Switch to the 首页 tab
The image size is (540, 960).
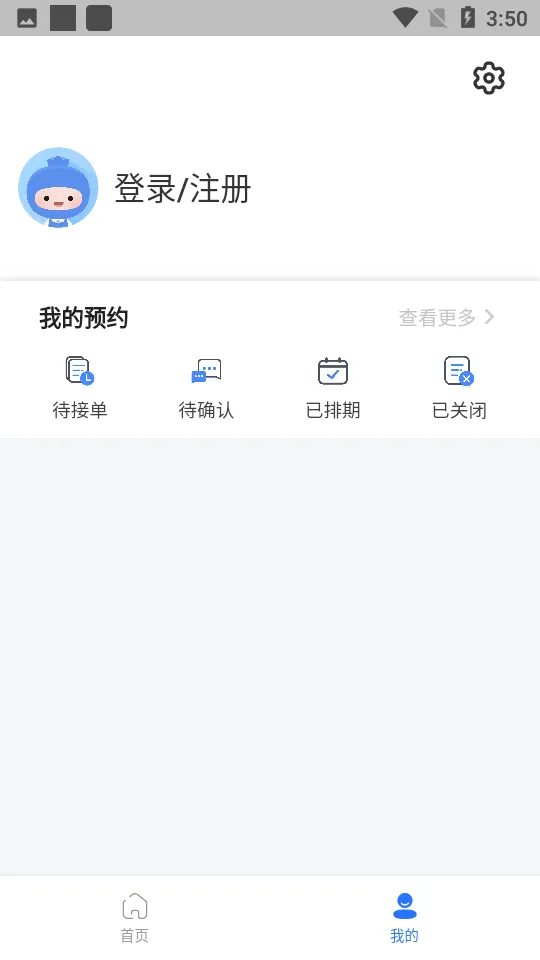(x=135, y=918)
